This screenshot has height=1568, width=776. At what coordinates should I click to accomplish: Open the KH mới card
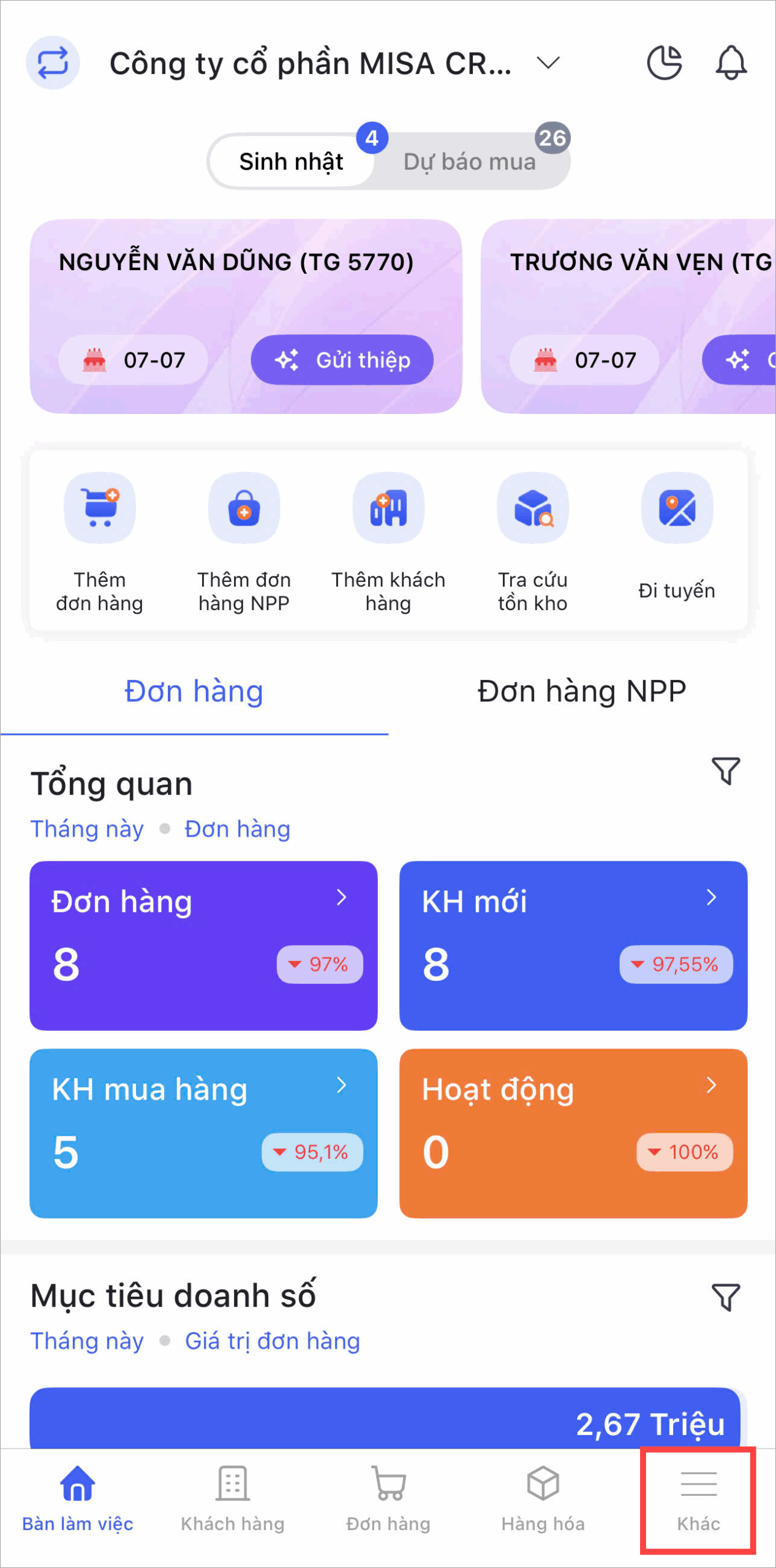pos(573,946)
